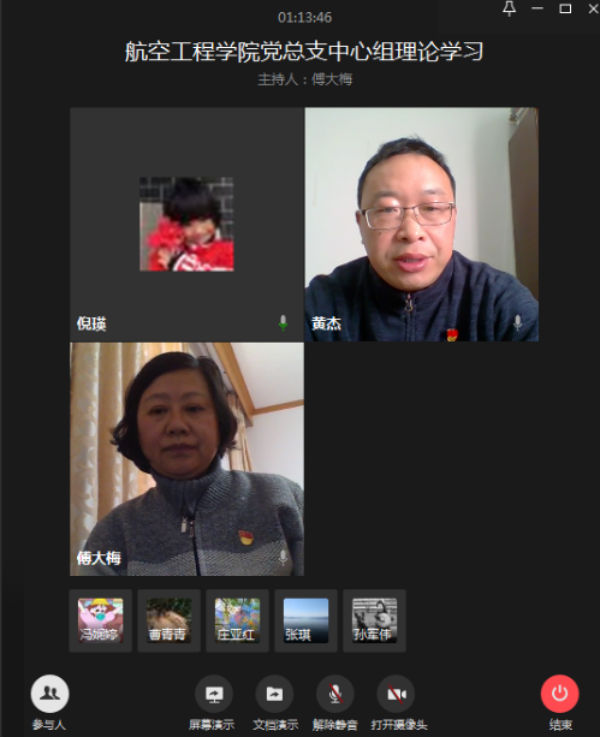Pin the meeting window on top

point(509,9)
